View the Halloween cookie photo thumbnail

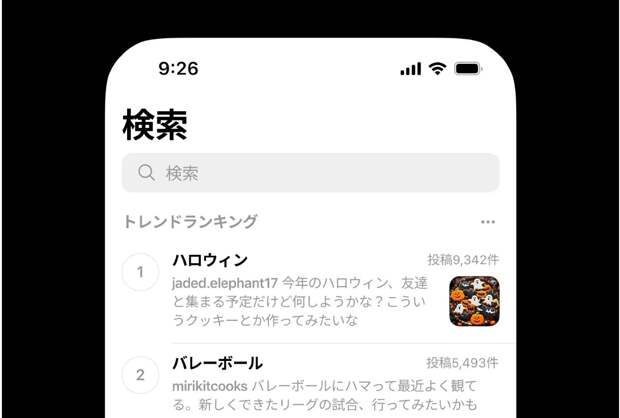pos(474,301)
